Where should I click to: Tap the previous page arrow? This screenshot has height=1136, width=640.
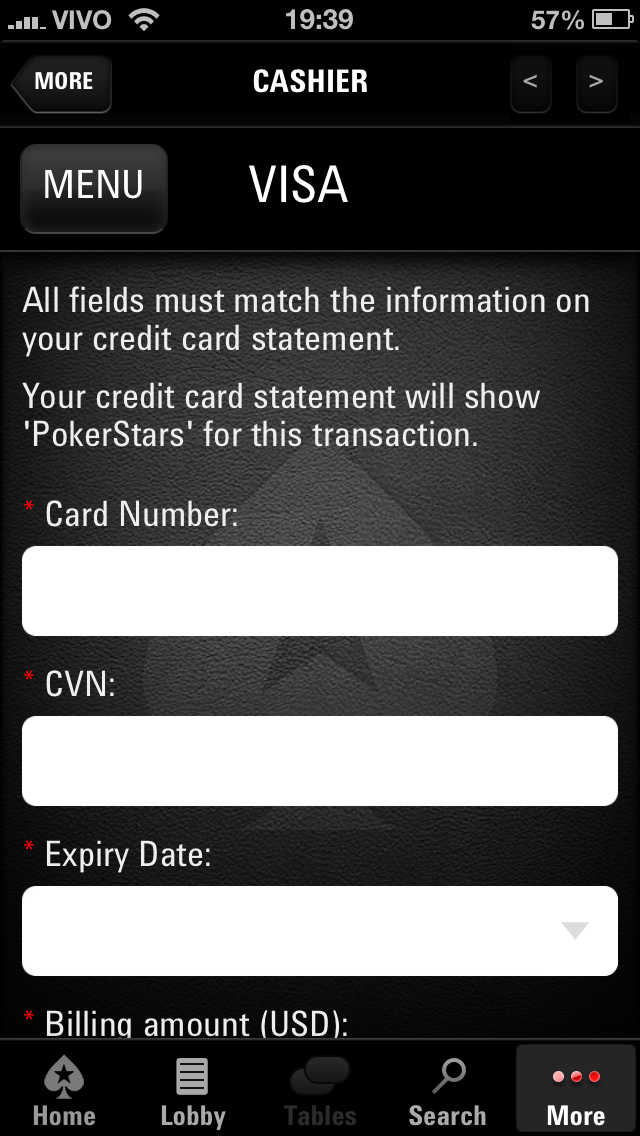(530, 82)
